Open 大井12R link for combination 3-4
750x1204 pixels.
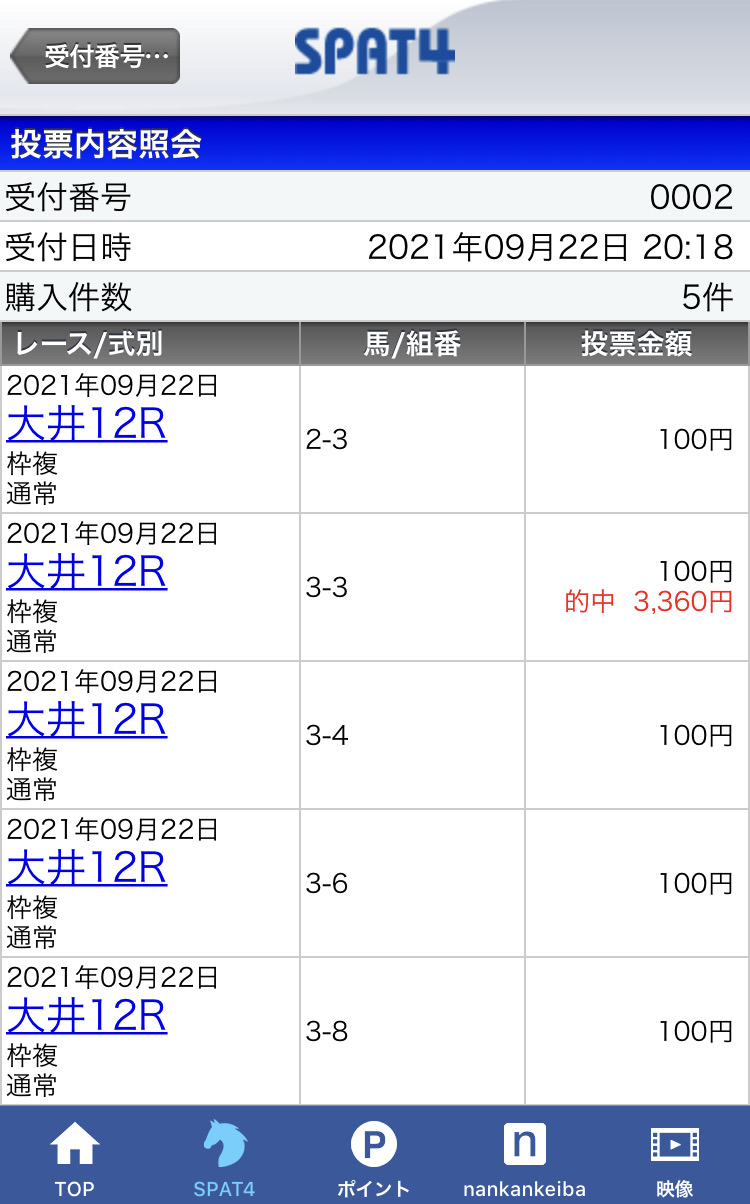point(87,721)
